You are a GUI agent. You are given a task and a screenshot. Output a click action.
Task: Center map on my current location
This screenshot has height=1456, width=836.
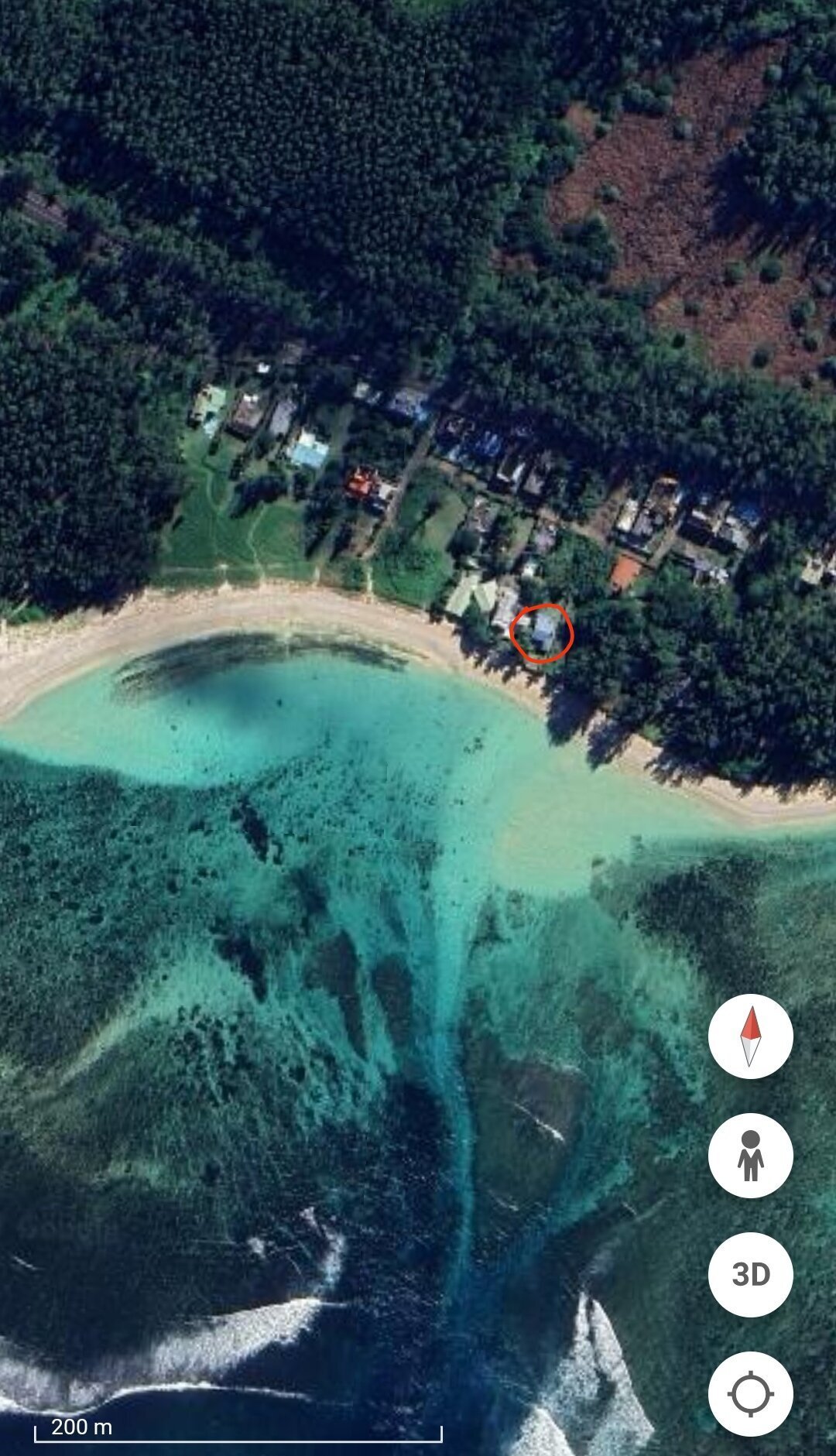[x=750, y=1394]
